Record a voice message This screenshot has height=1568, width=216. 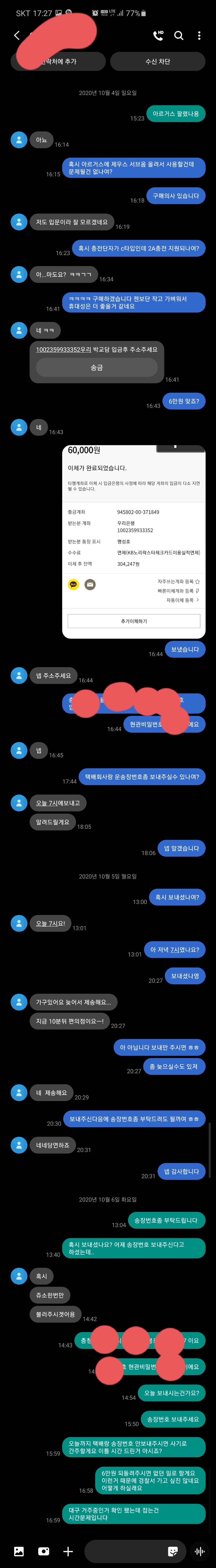(199, 1551)
